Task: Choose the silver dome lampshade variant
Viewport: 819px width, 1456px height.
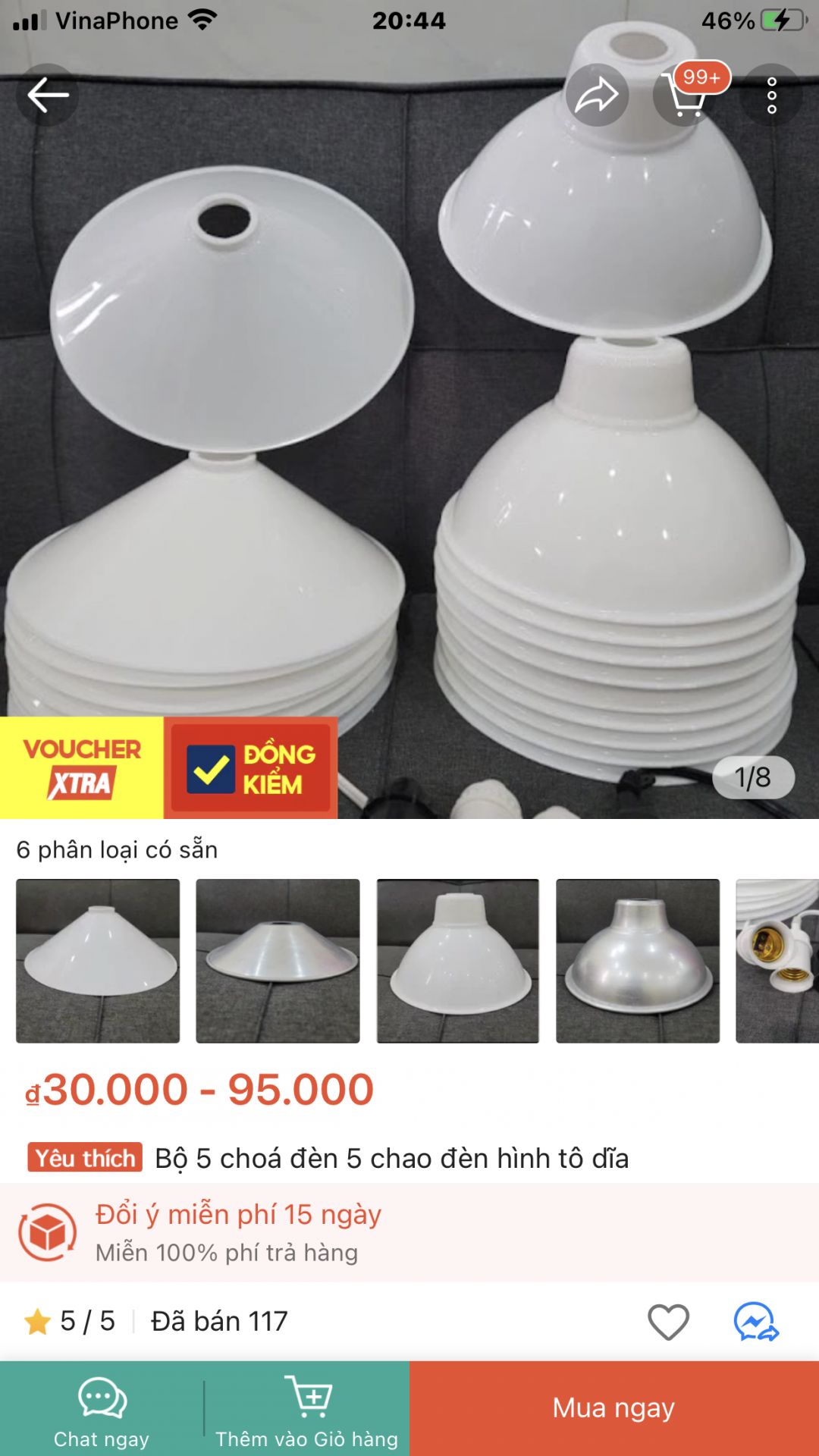Action: [637, 961]
